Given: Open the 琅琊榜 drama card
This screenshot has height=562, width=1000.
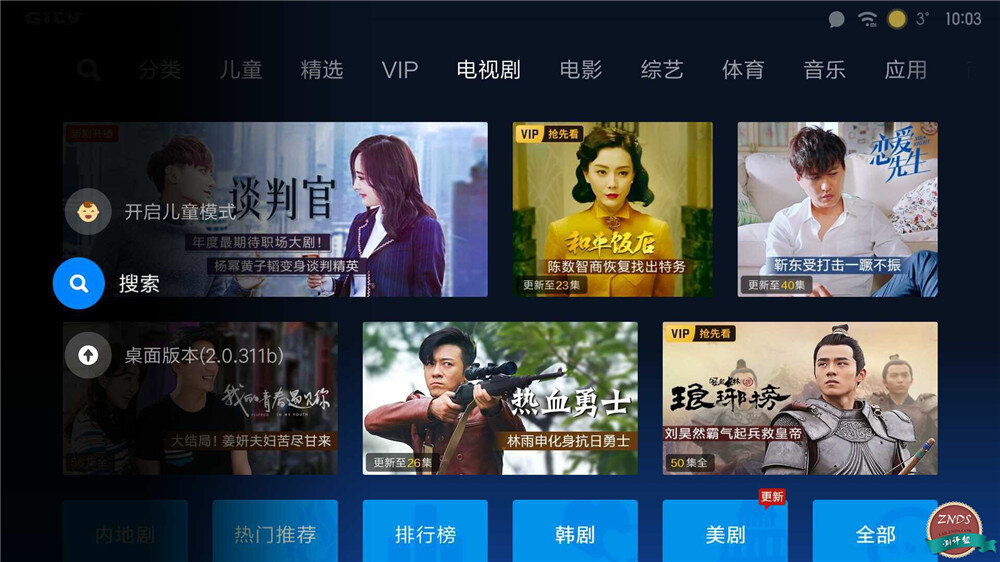Looking at the screenshot, I should [x=800, y=398].
